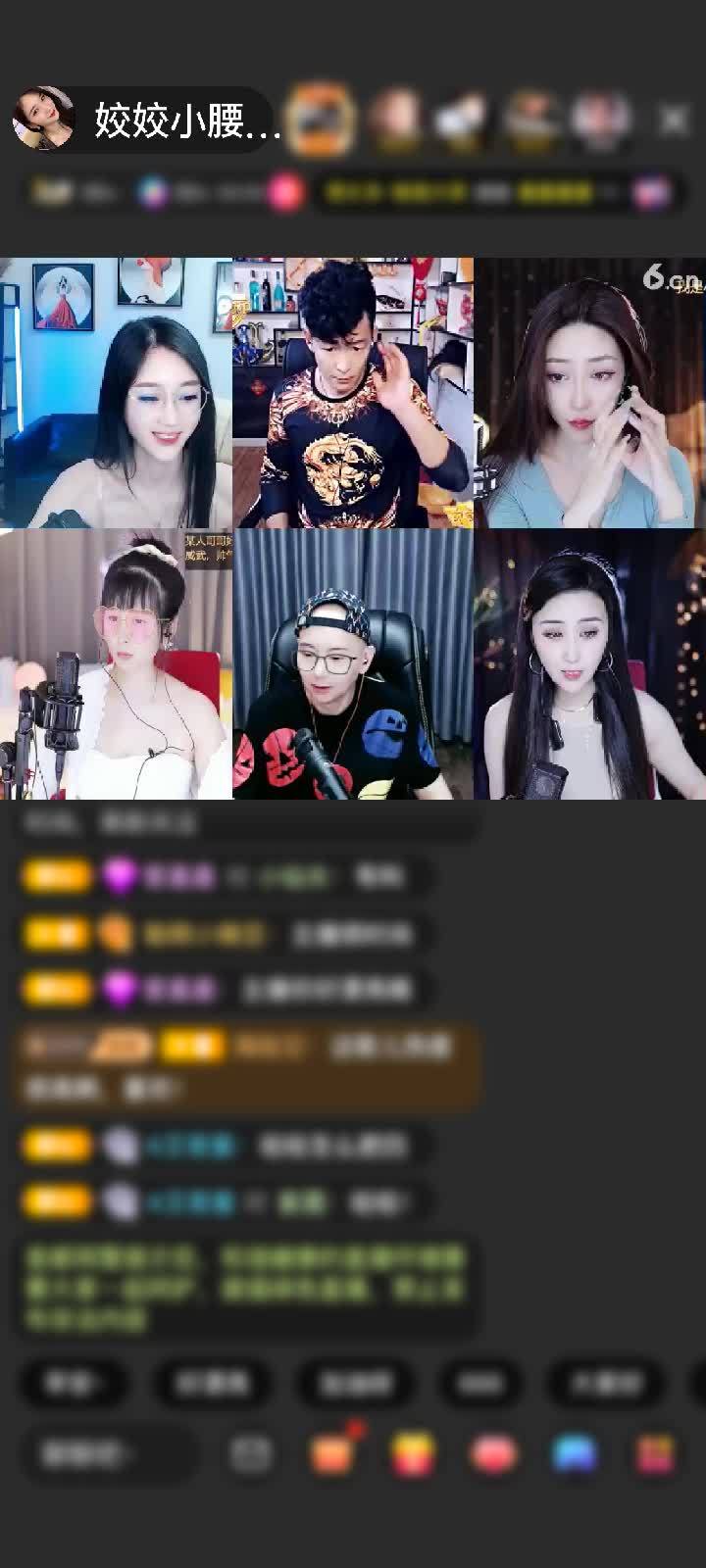Open the pink gift icon at bottom right
Screen dimensions: 706x1568
click(655, 1454)
